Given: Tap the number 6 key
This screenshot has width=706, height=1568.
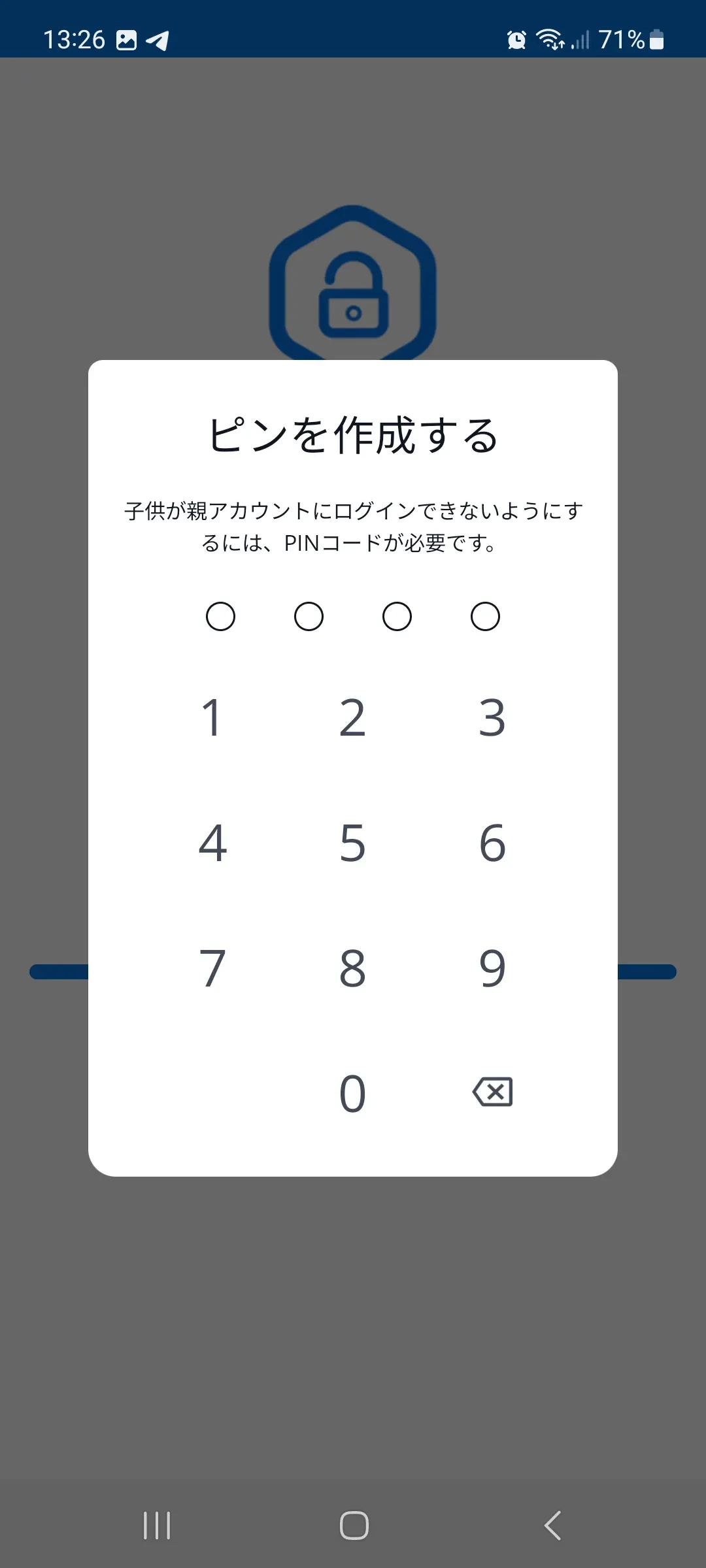Looking at the screenshot, I should [x=492, y=843].
